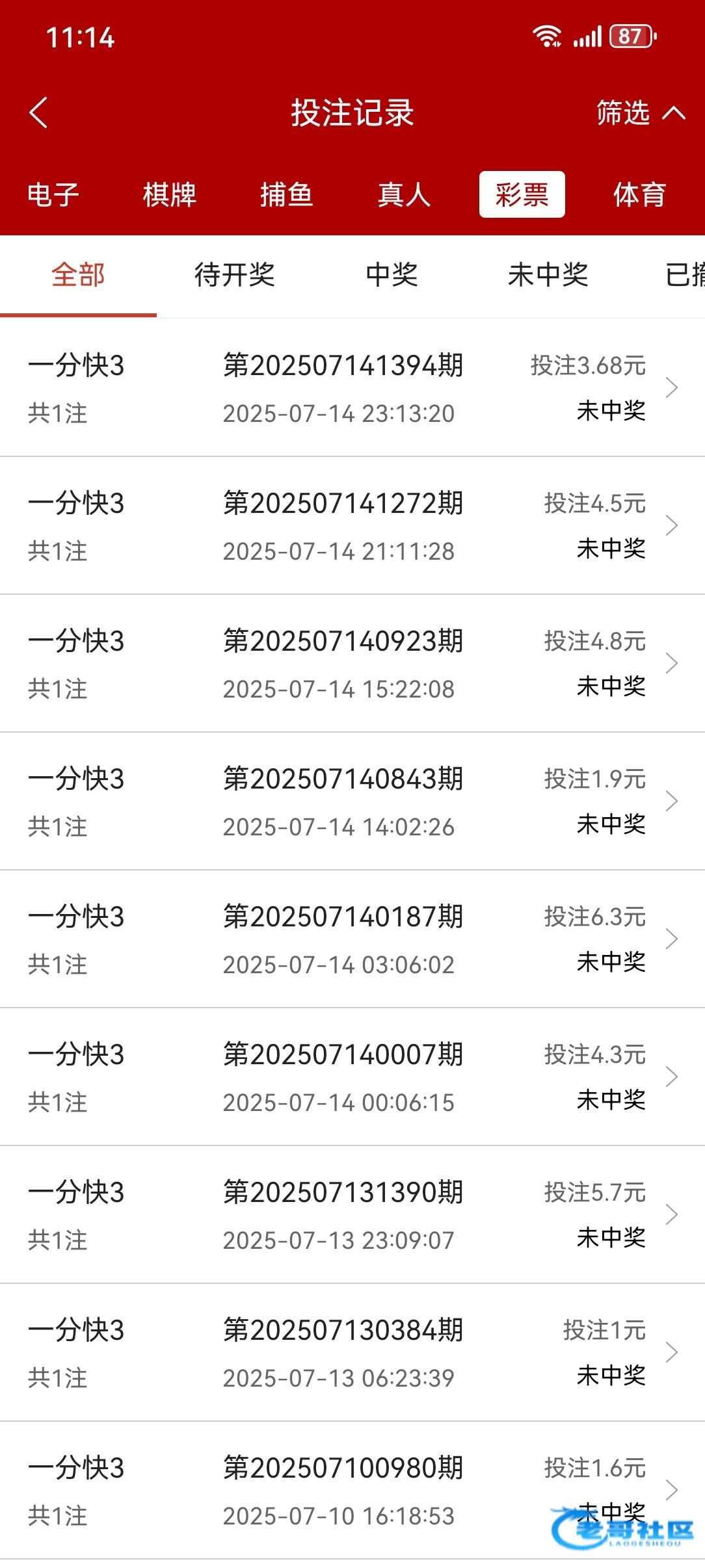Image resolution: width=705 pixels, height=1568 pixels.
Task: Filter by 未中奖 records
Action: click(548, 275)
